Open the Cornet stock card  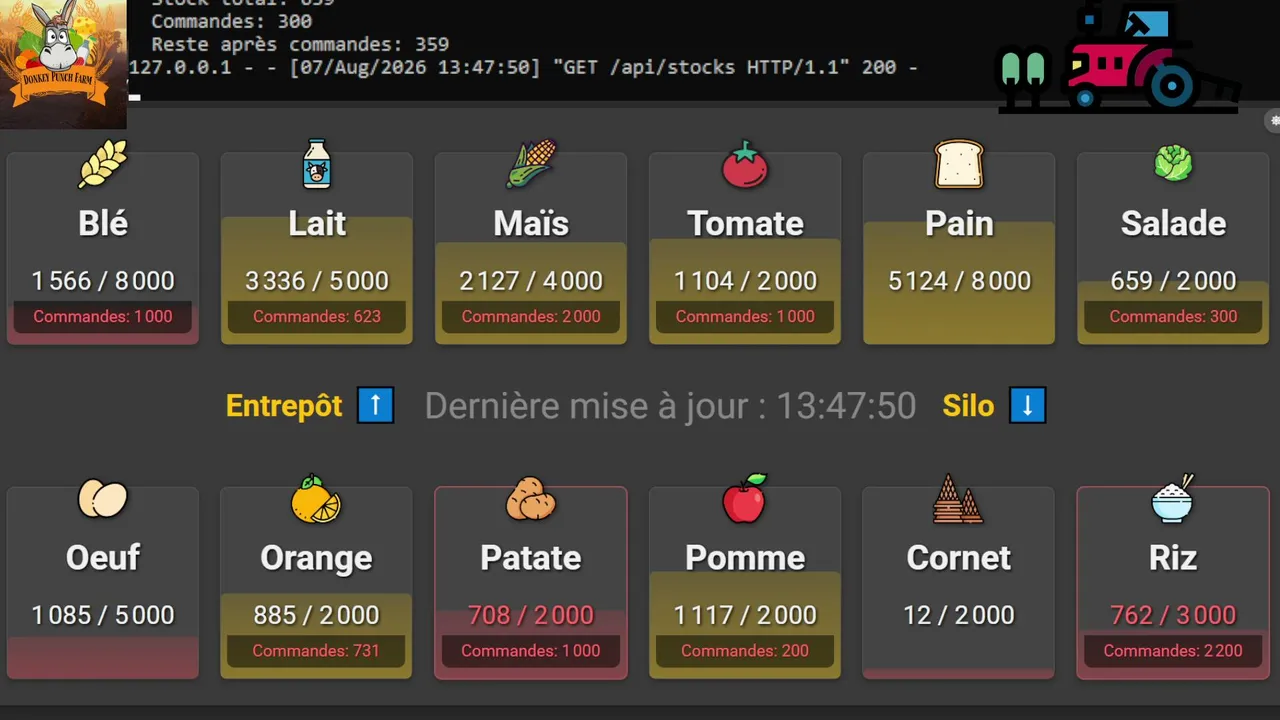click(x=959, y=583)
